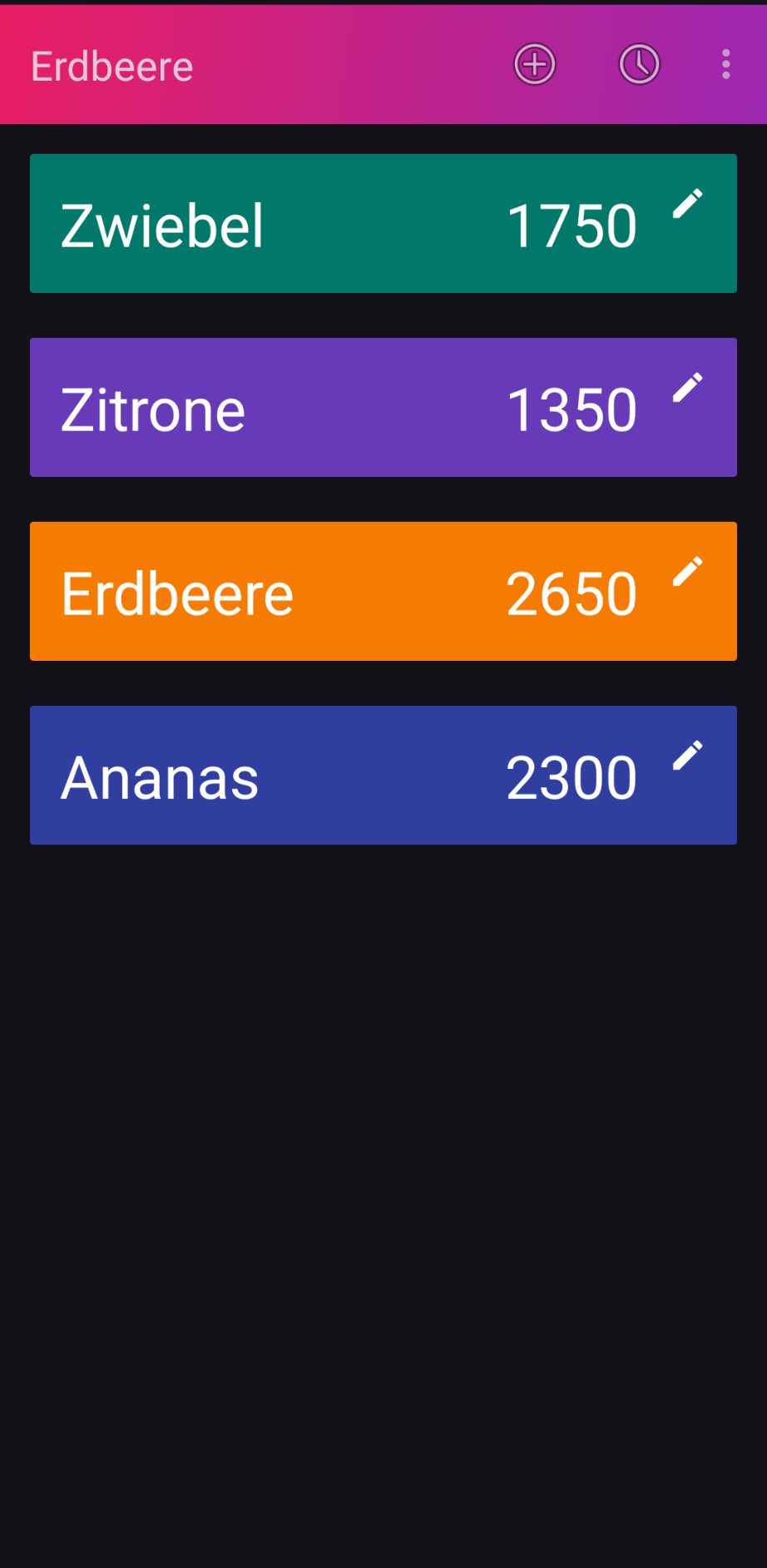Edit Erdbeere using its pencil icon
Screen dimensions: 767x1568
tap(687, 572)
